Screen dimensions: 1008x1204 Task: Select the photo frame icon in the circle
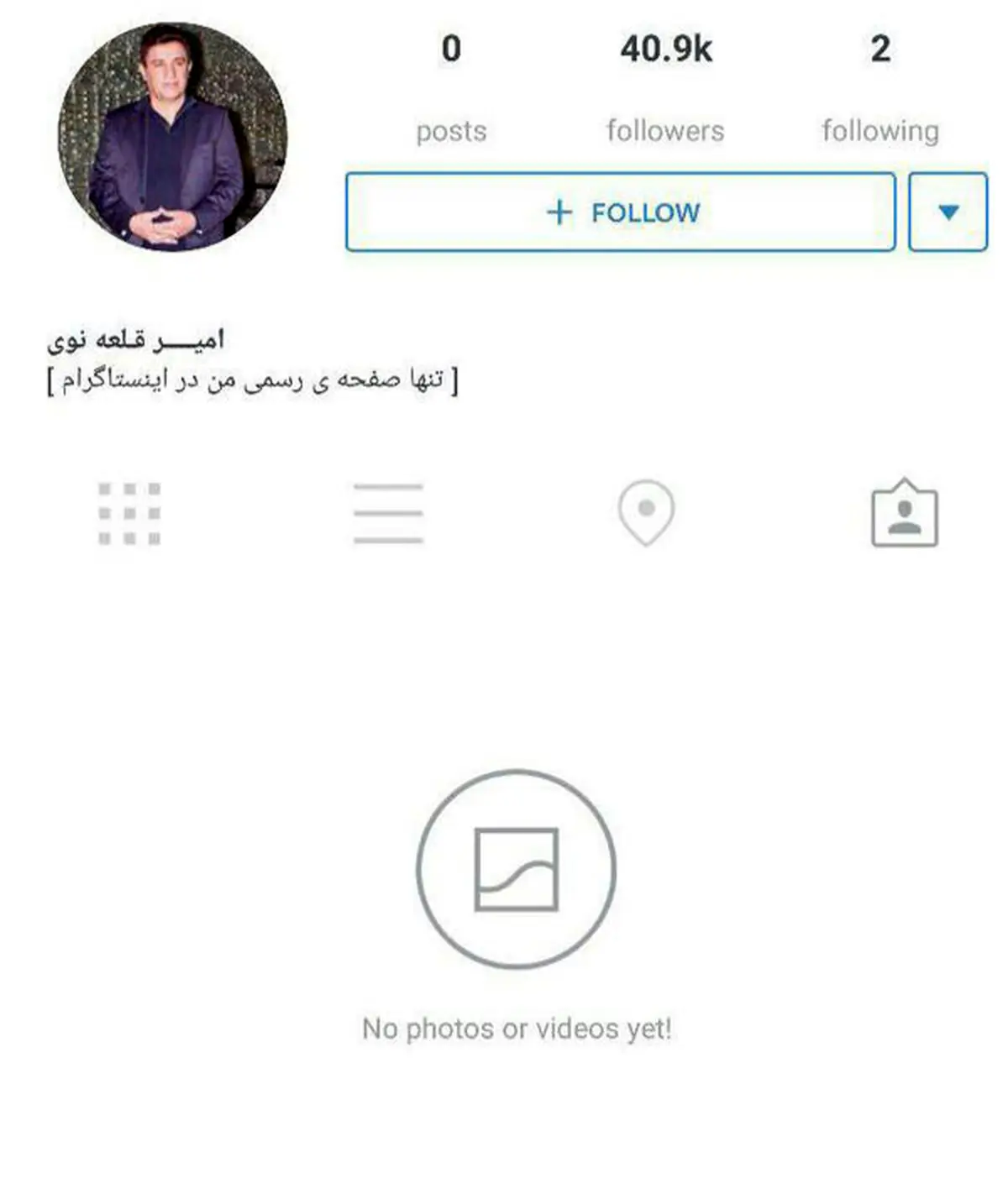518,871
